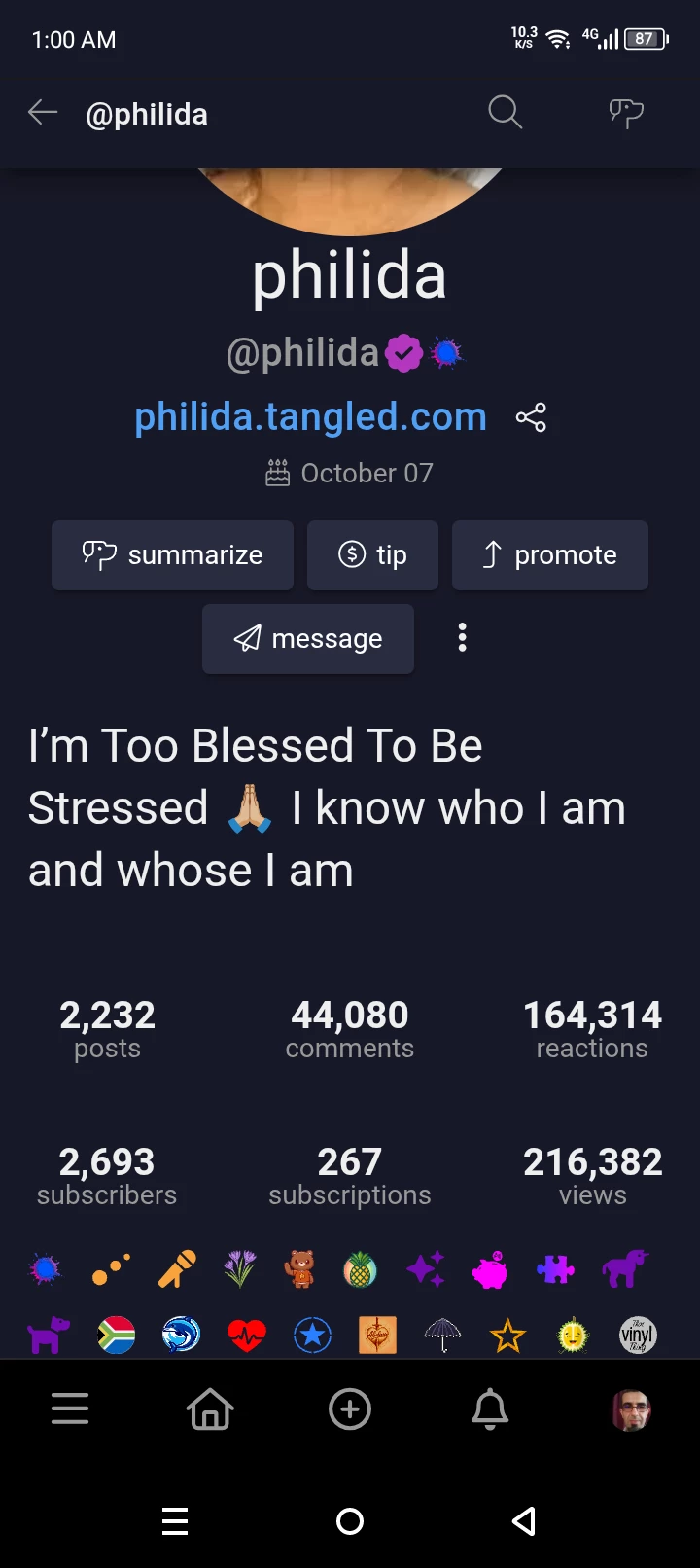The image size is (700, 1568).
Task: Go back using the header arrow
Action: click(43, 113)
